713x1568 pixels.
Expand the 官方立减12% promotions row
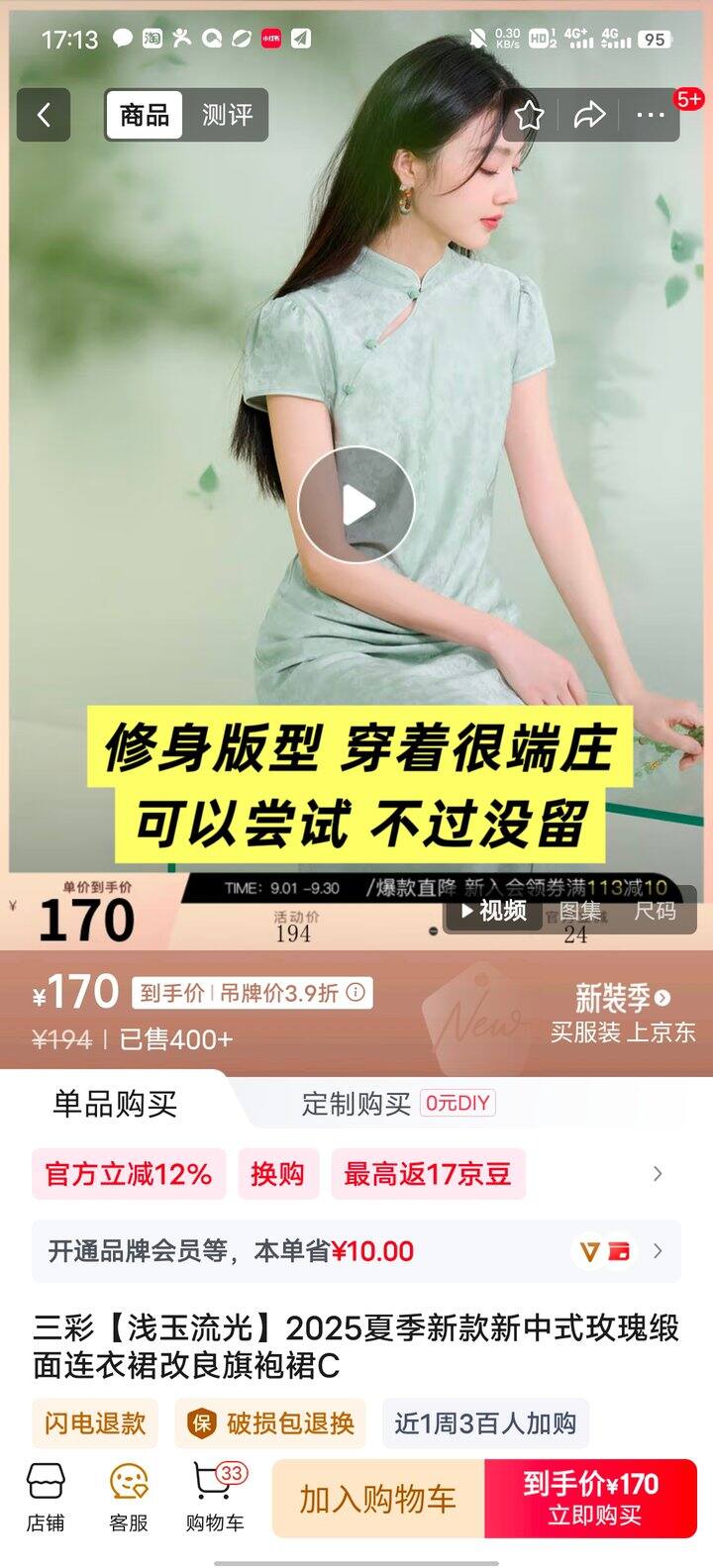356,1174
